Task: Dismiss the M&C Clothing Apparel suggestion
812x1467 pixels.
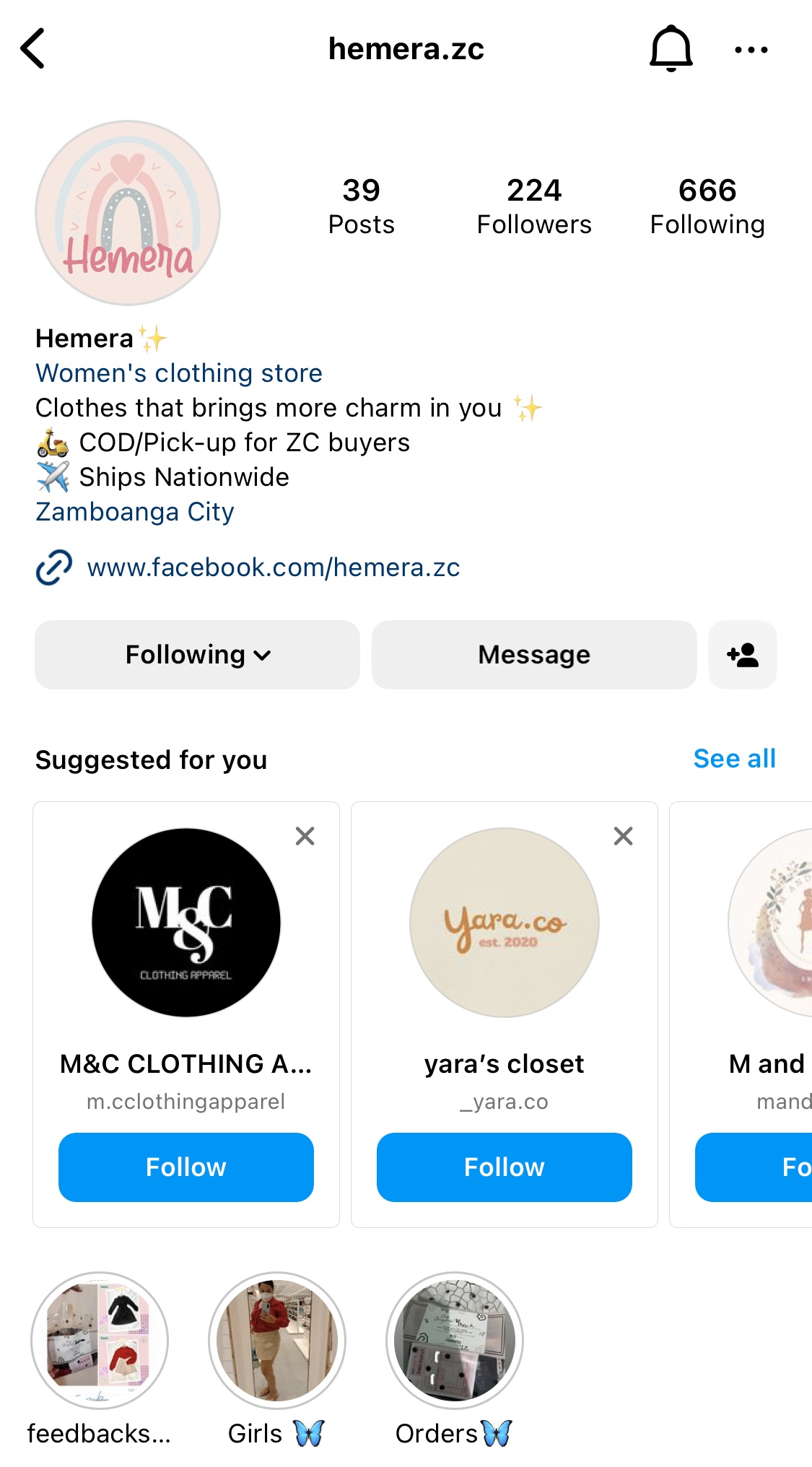Action: click(305, 836)
